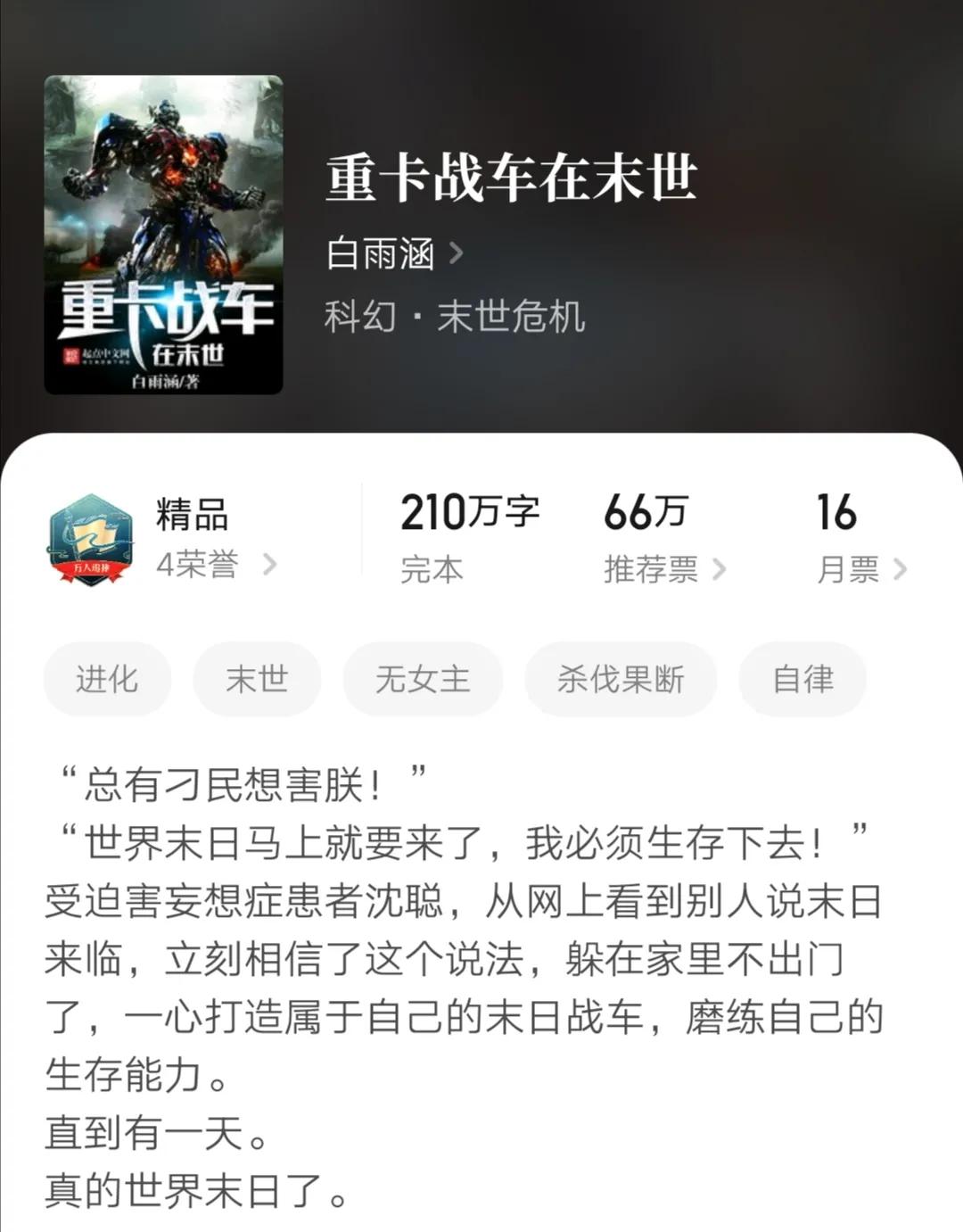Open the 科幻·末世危机 category

click(454, 317)
